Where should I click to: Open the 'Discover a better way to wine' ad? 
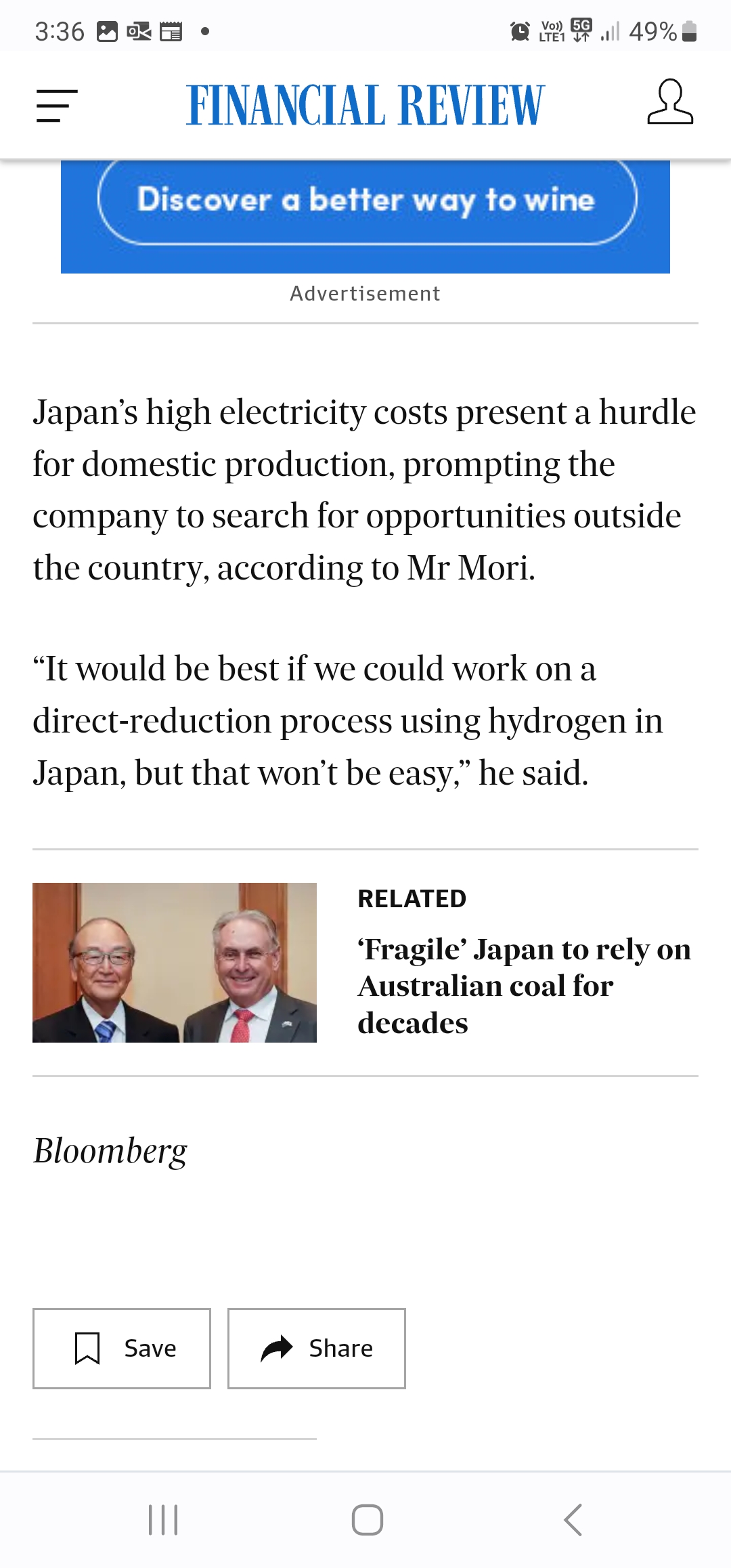(365, 216)
